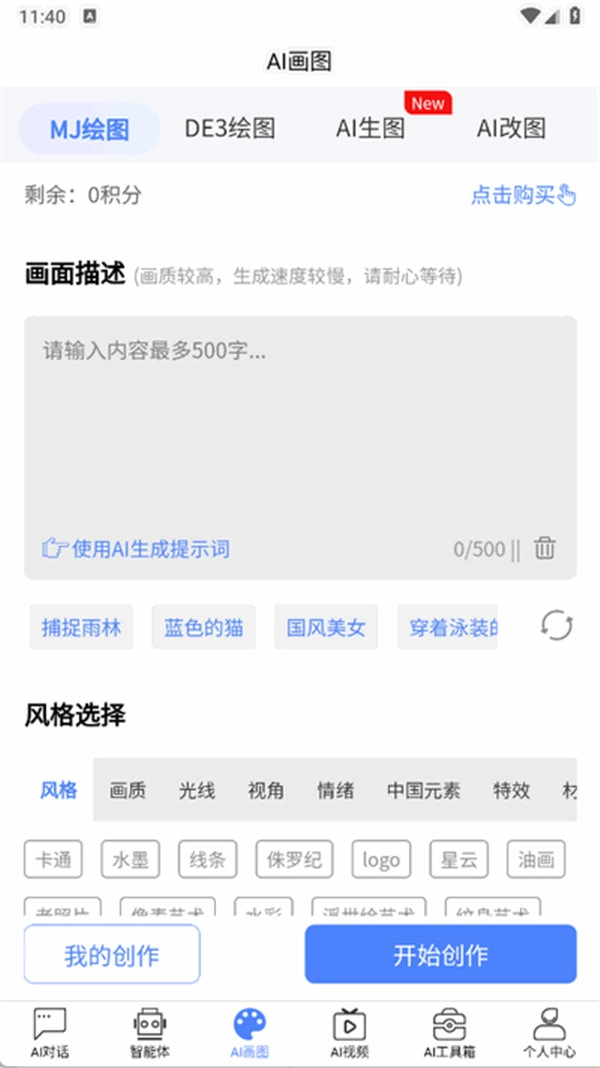
Task: Open the AI生图 tab
Action: point(370,128)
